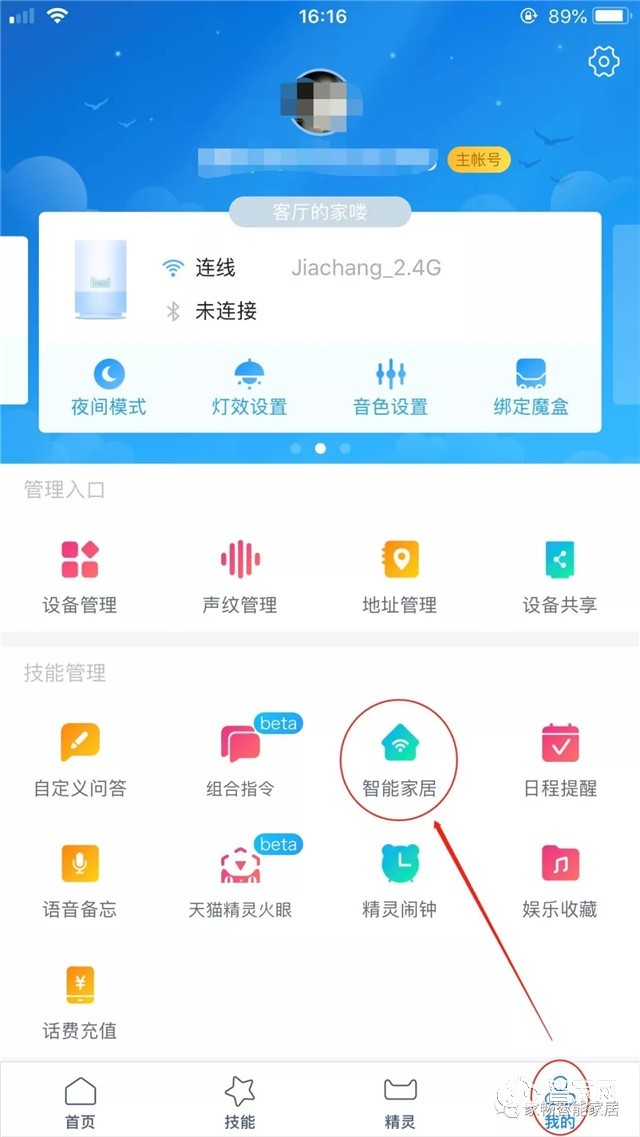Open 娱乐收藏 entertainment favorites
This screenshot has height=1137, width=640.
tap(560, 880)
